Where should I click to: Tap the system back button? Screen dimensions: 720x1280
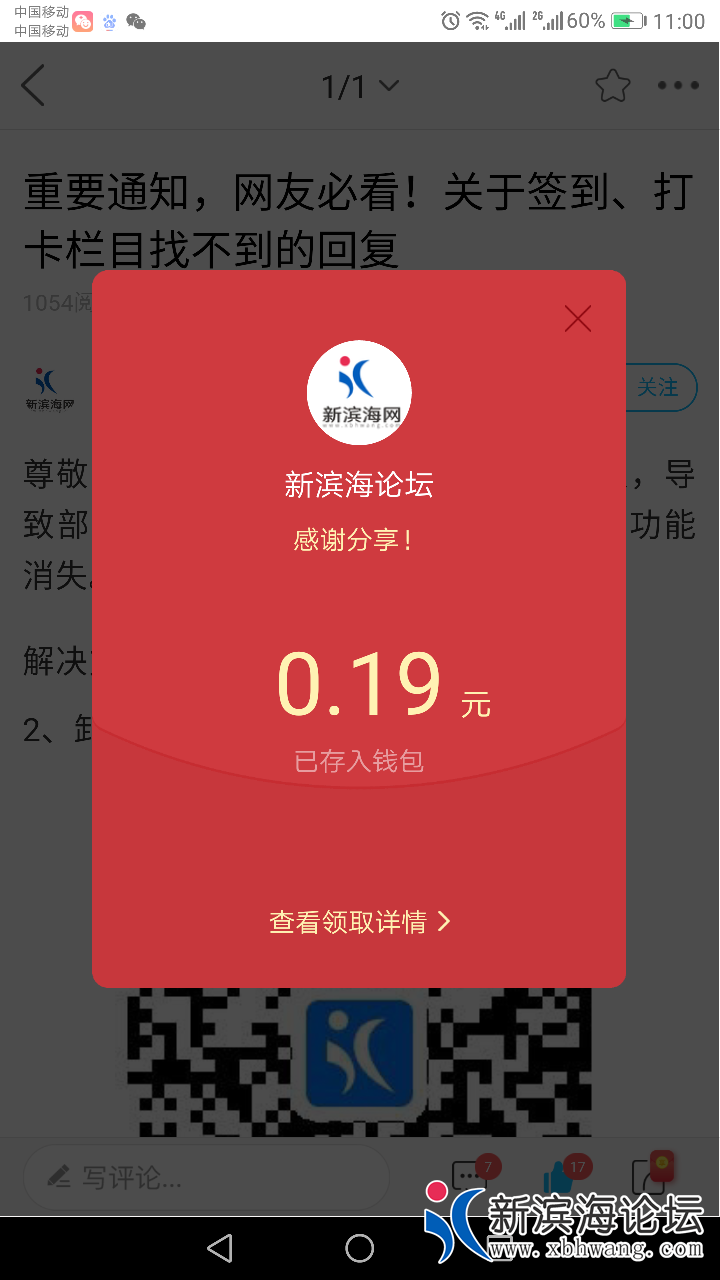(x=219, y=1247)
